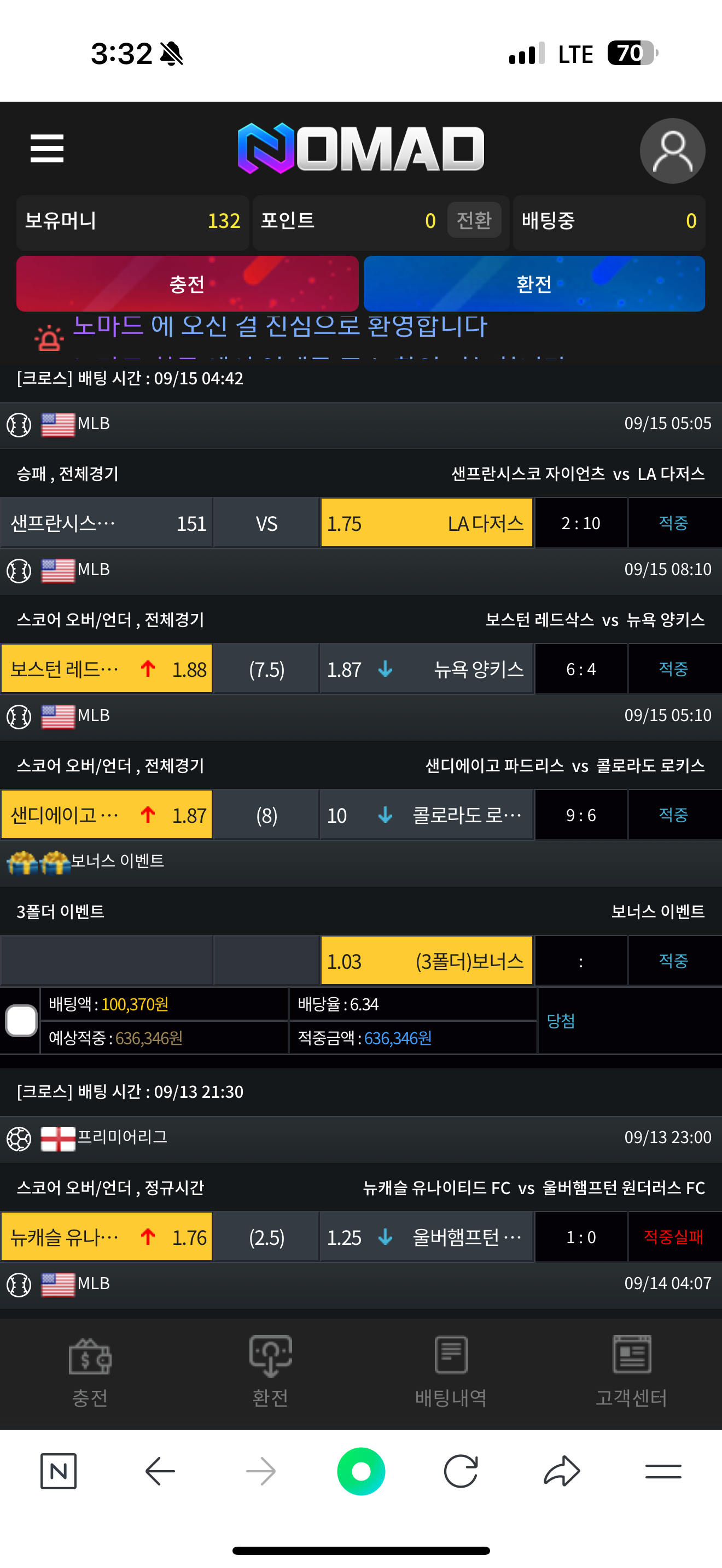Open the hamburger drawer menu
This screenshot has width=722, height=1568.
[47, 149]
